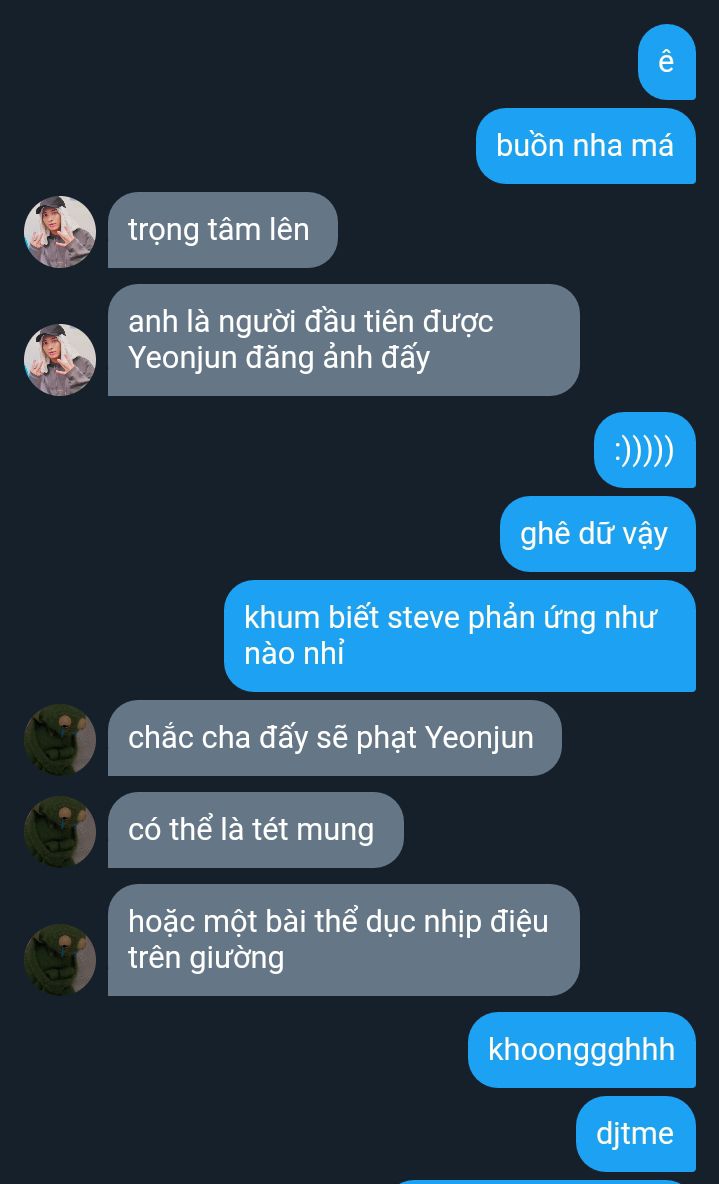Open avatar beside 'hoặc một bài thể dục' message

pos(60,960)
